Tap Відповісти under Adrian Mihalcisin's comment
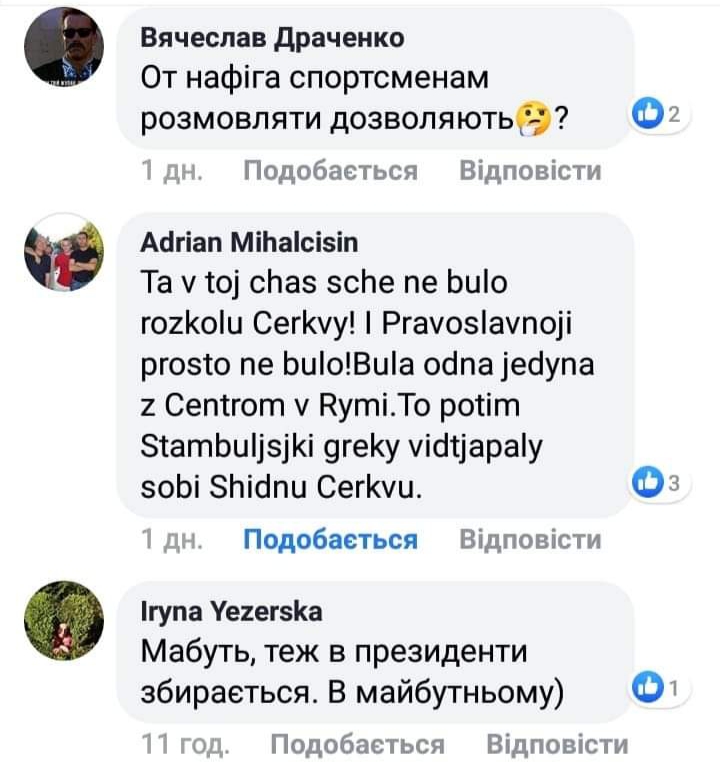Screen dimensions: 720x763 [x=530, y=539]
